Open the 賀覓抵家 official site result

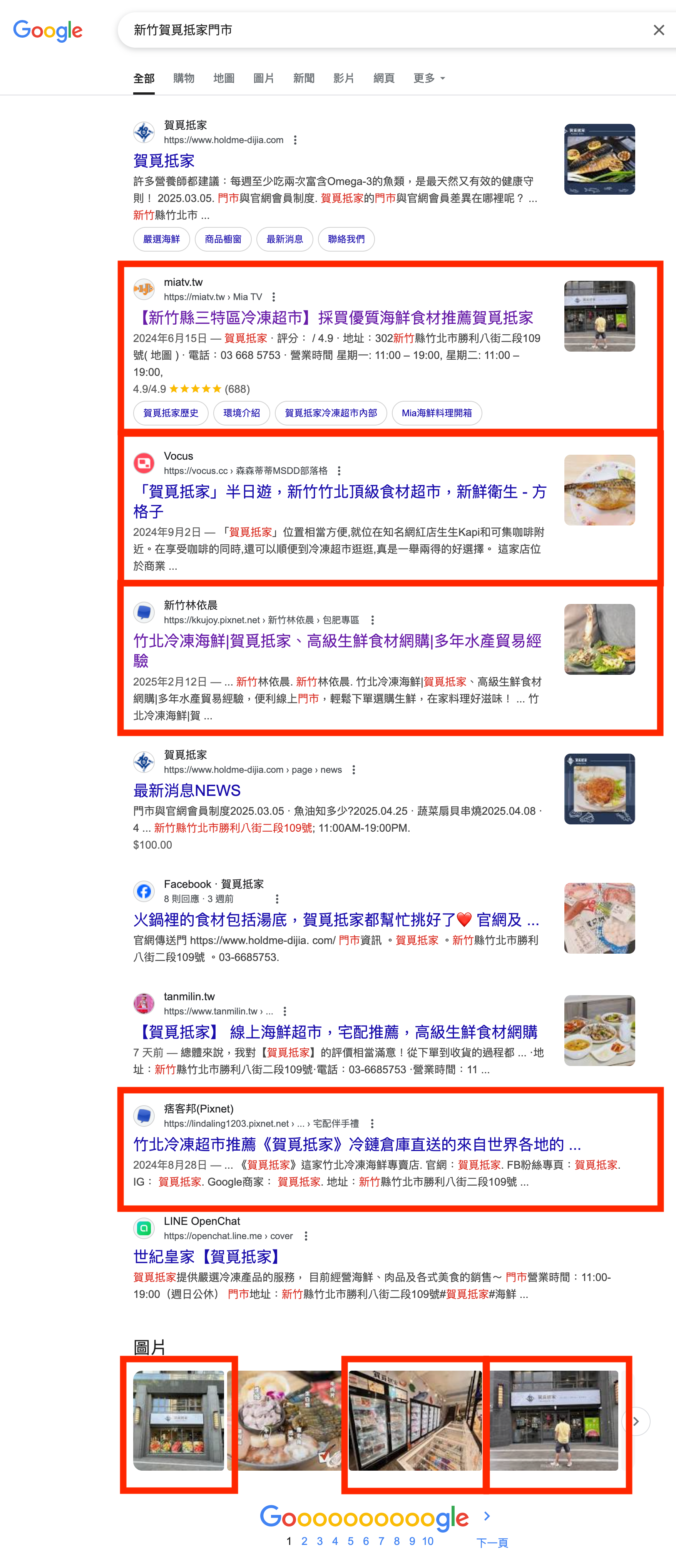click(164, 161)
